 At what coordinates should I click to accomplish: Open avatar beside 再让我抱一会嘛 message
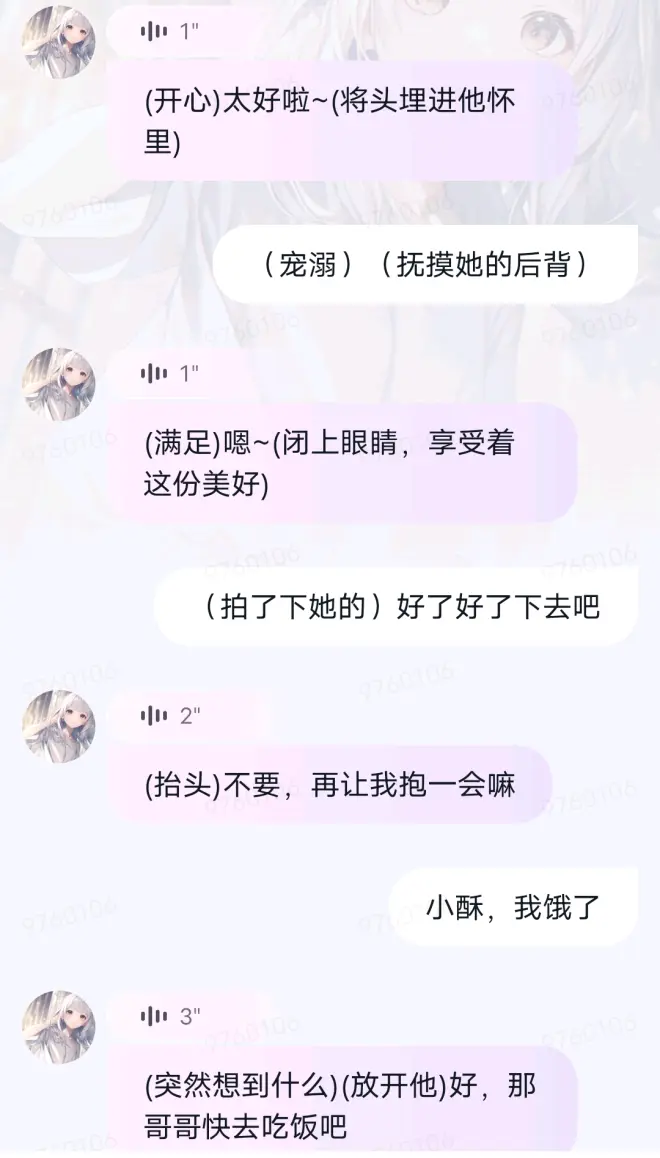pyautogui.click(x=60, y=726)
